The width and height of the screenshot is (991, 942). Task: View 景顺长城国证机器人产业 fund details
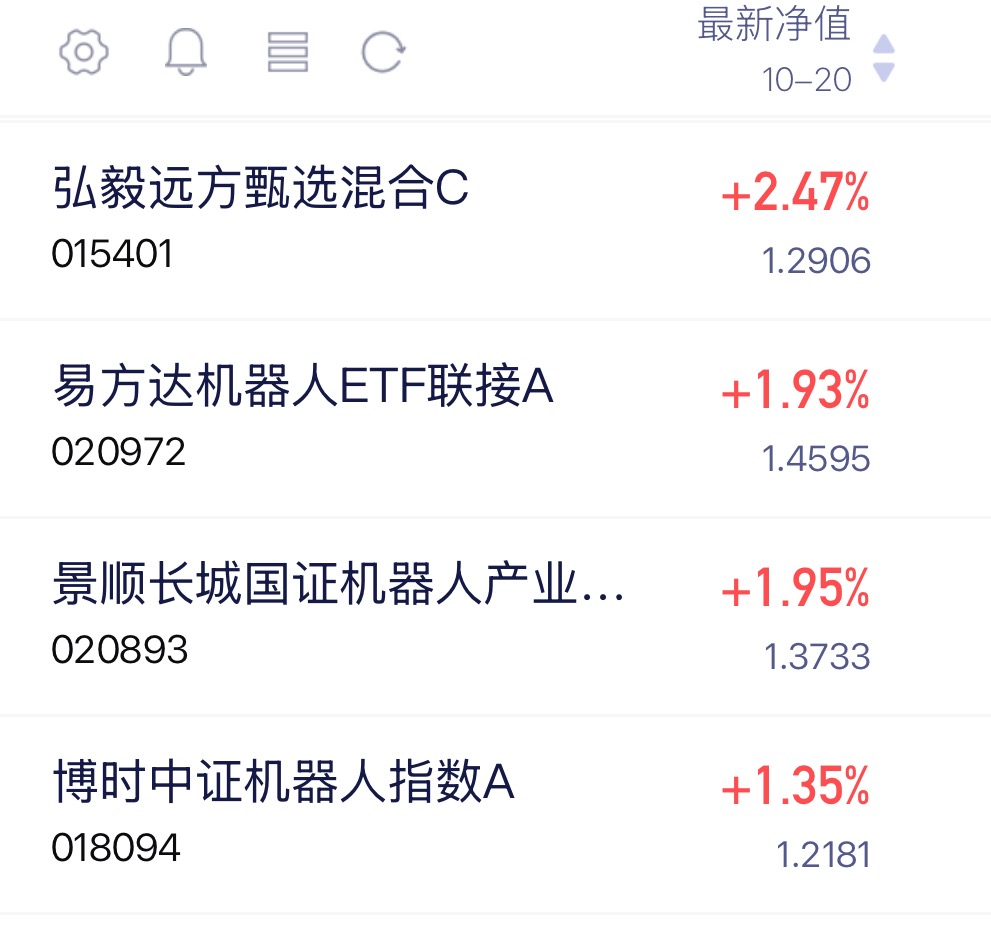336,587
